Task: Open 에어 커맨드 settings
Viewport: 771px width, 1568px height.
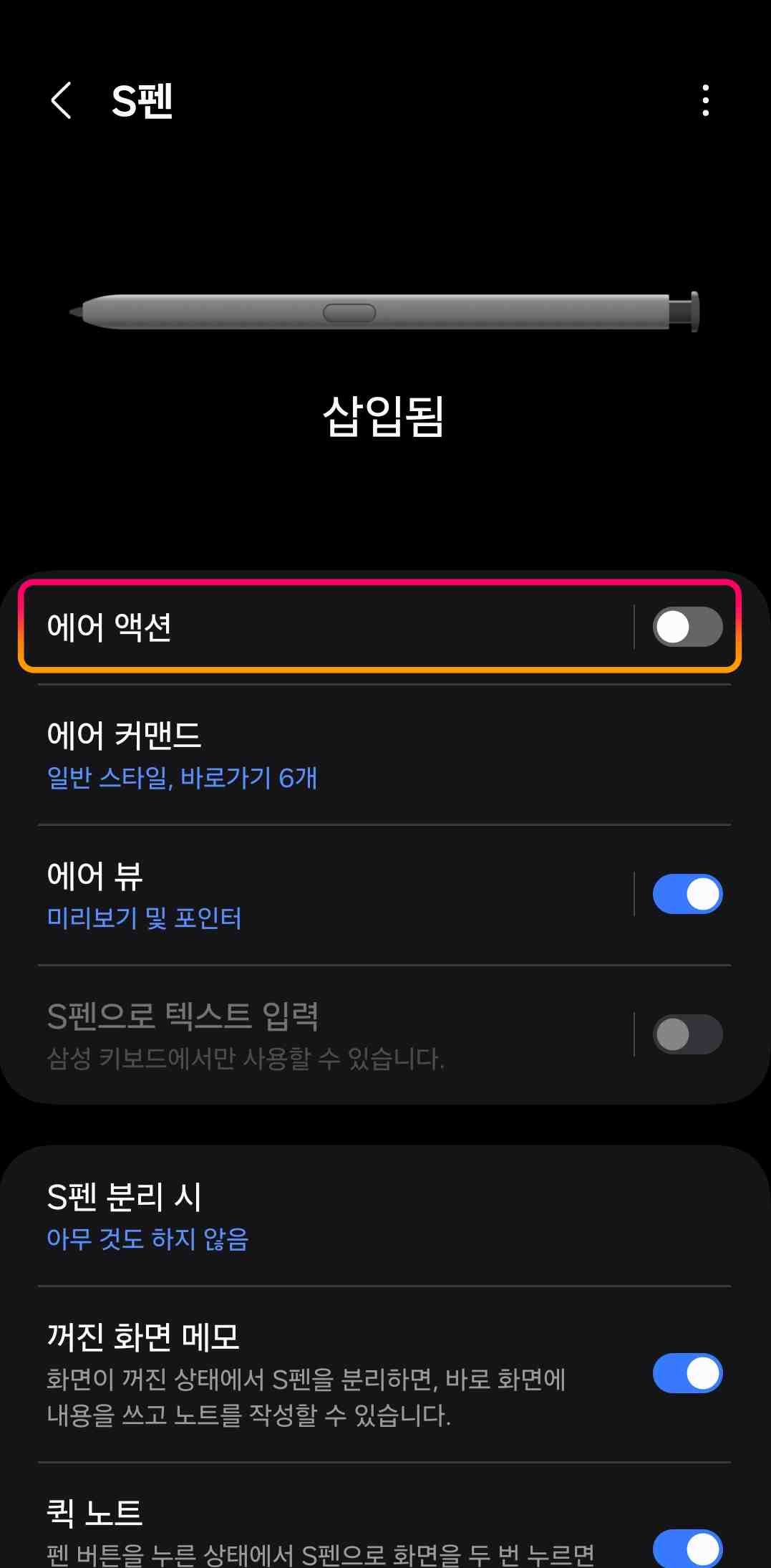Action: coord(125,734)
